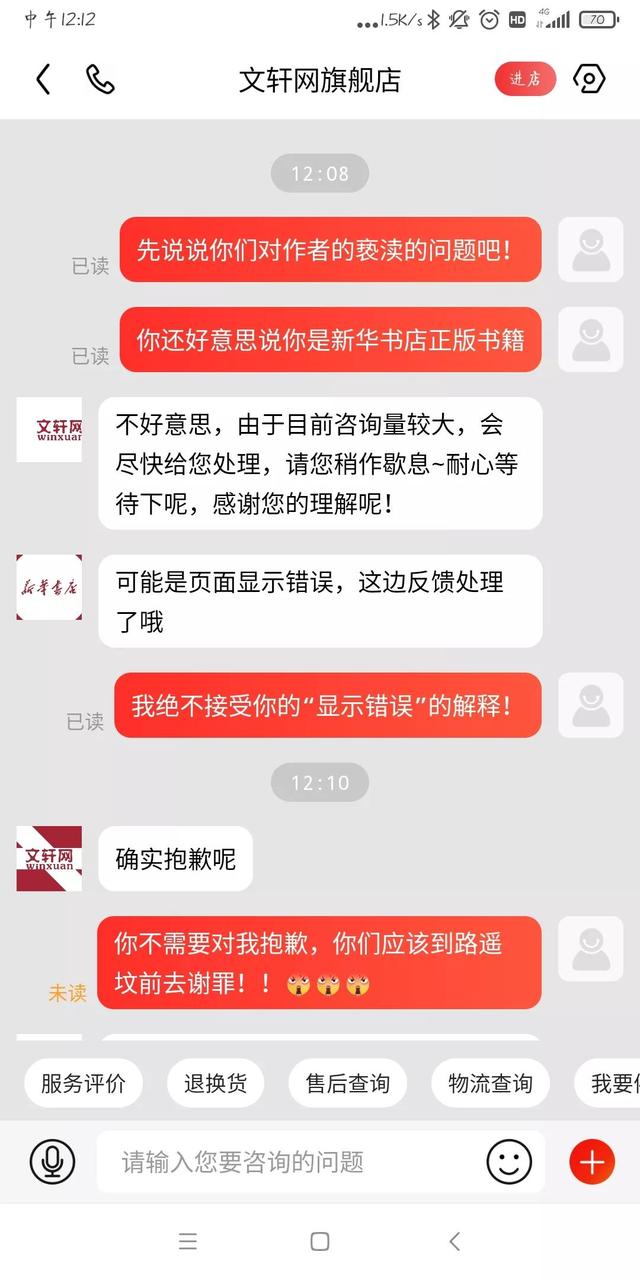Open chat settings hexagon icon
Viewport: 640px width, 1280px height.
pos(589,79)
